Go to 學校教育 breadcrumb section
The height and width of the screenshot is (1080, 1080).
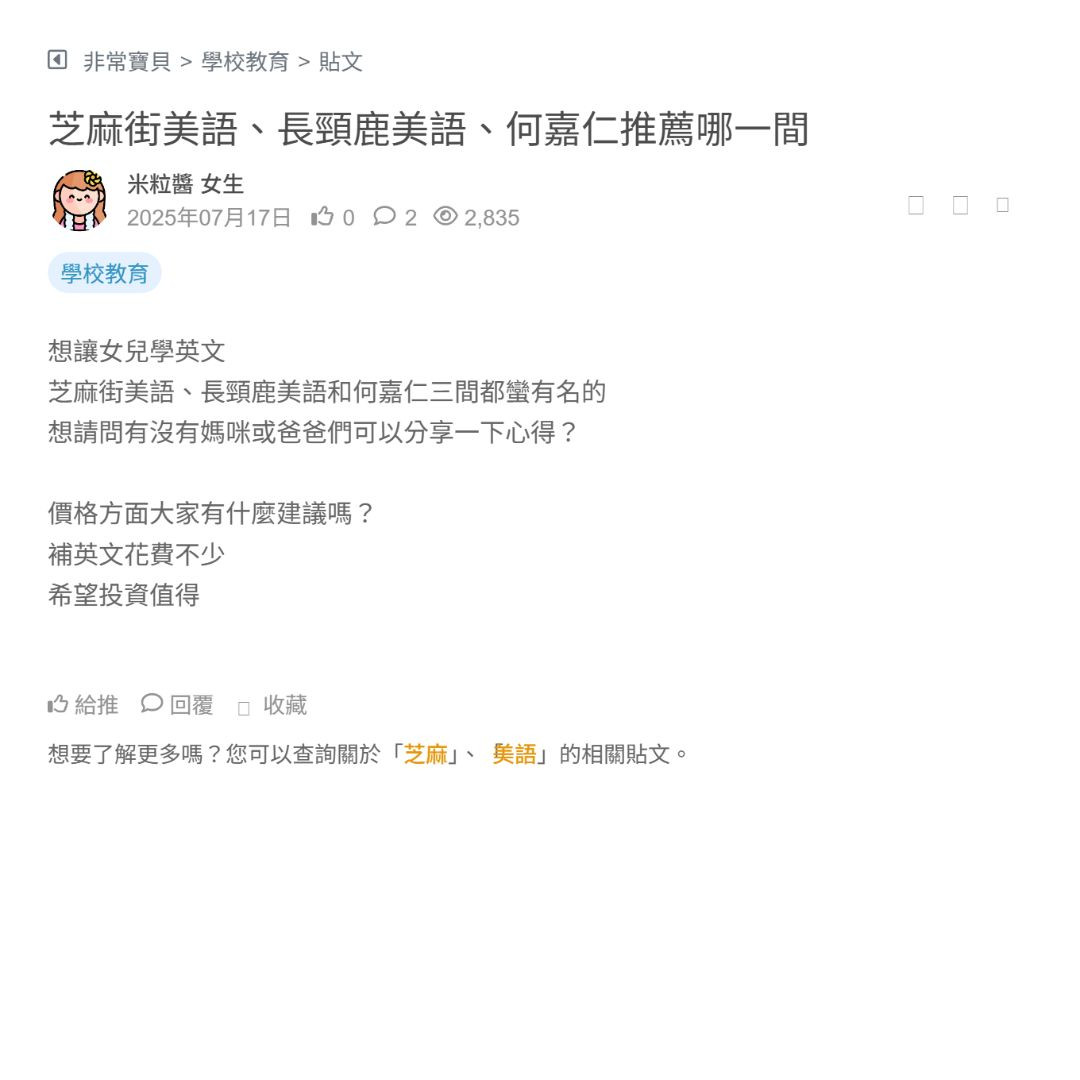[x=245, y=62]
